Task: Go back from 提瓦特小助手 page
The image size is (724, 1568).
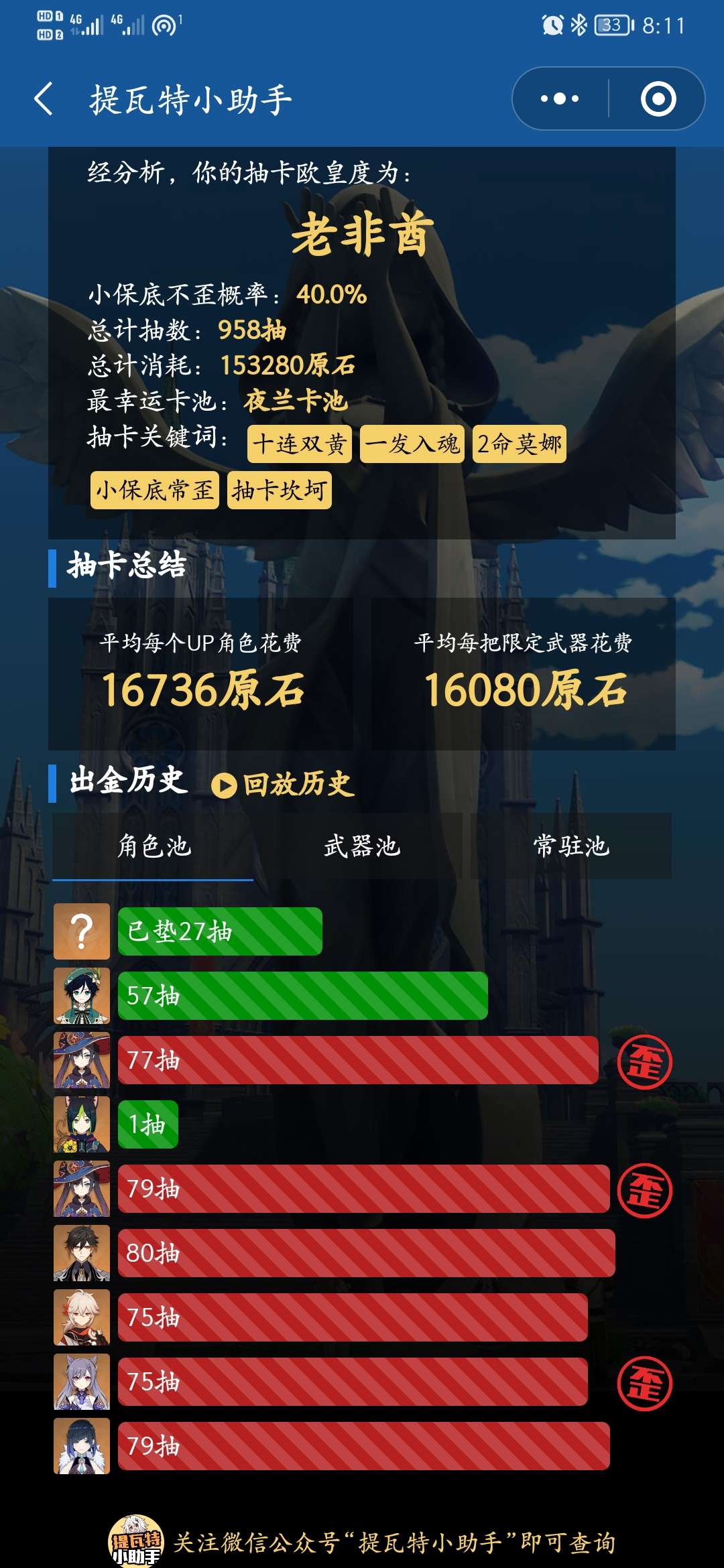Action: [x=44, y=99]
